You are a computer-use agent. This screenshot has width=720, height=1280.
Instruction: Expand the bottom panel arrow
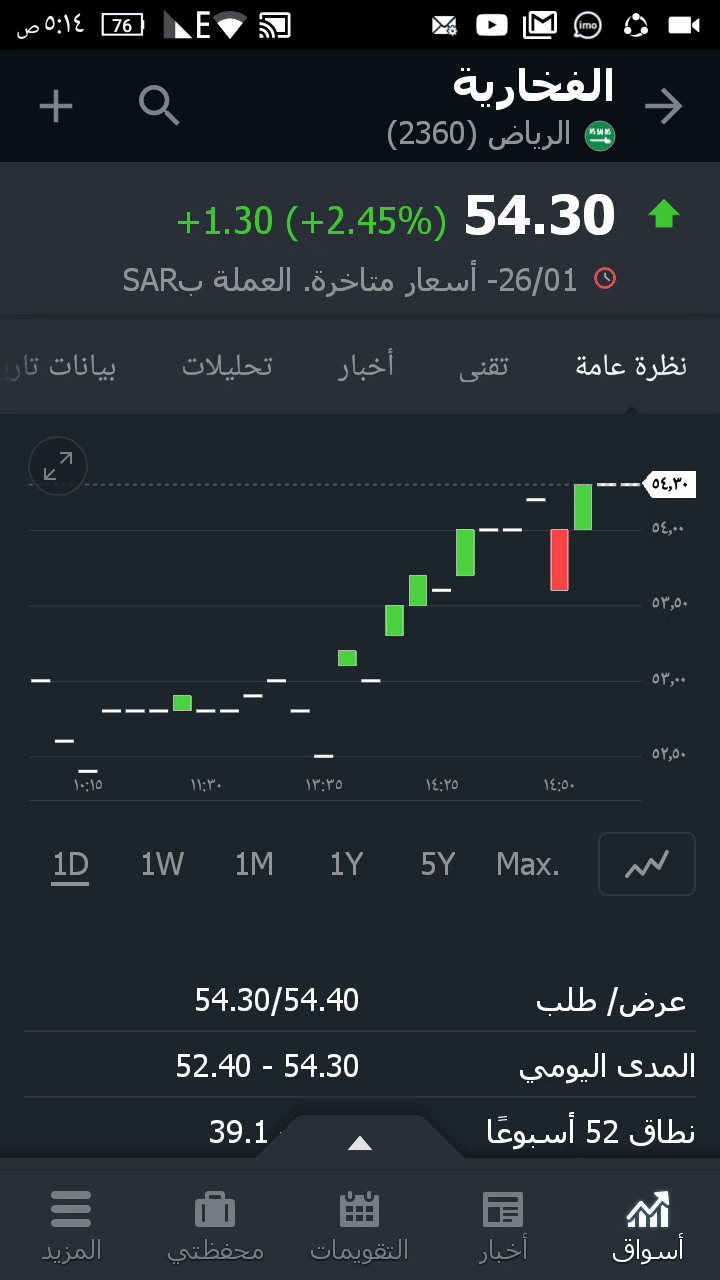click(x=360, y=1143)
